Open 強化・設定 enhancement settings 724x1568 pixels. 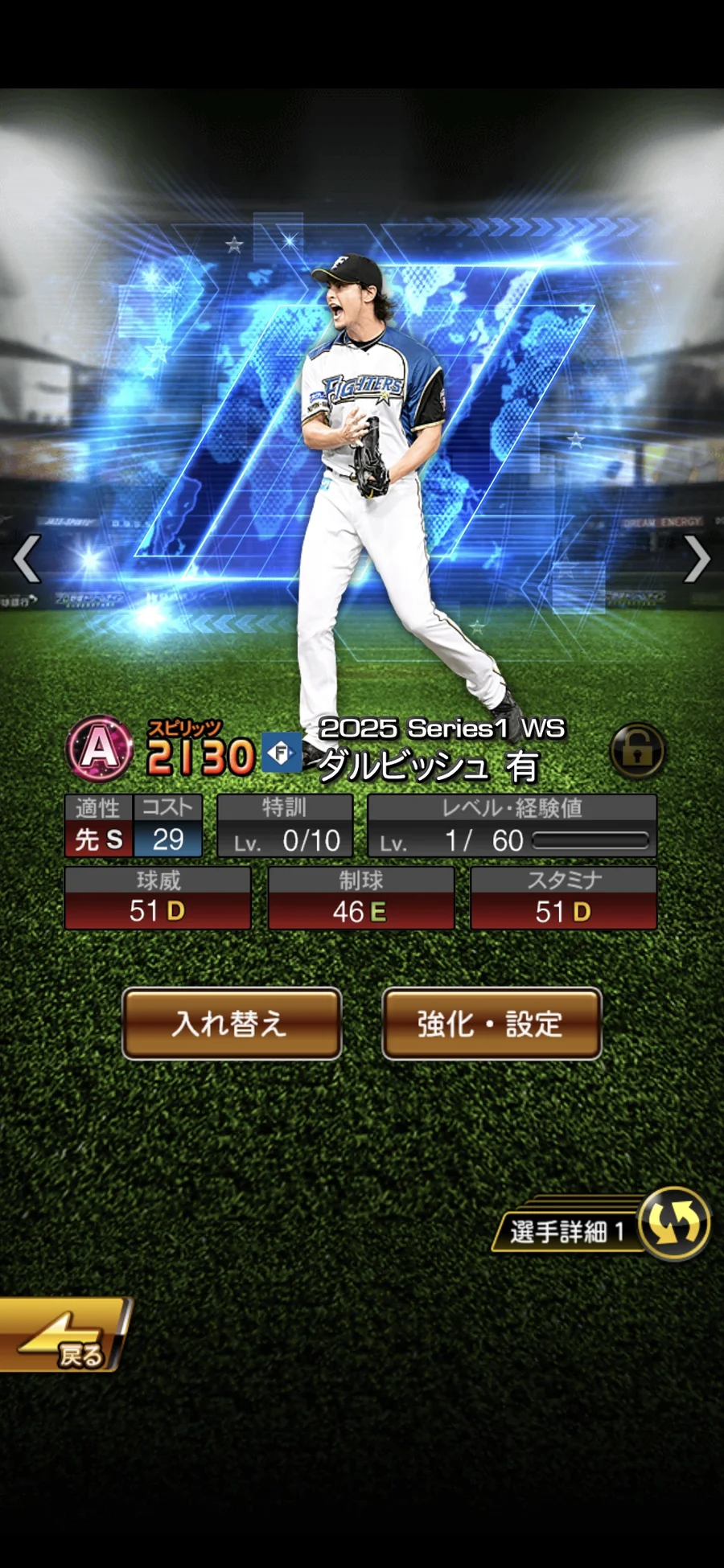pyautogui.click(x=492, y=1024)
